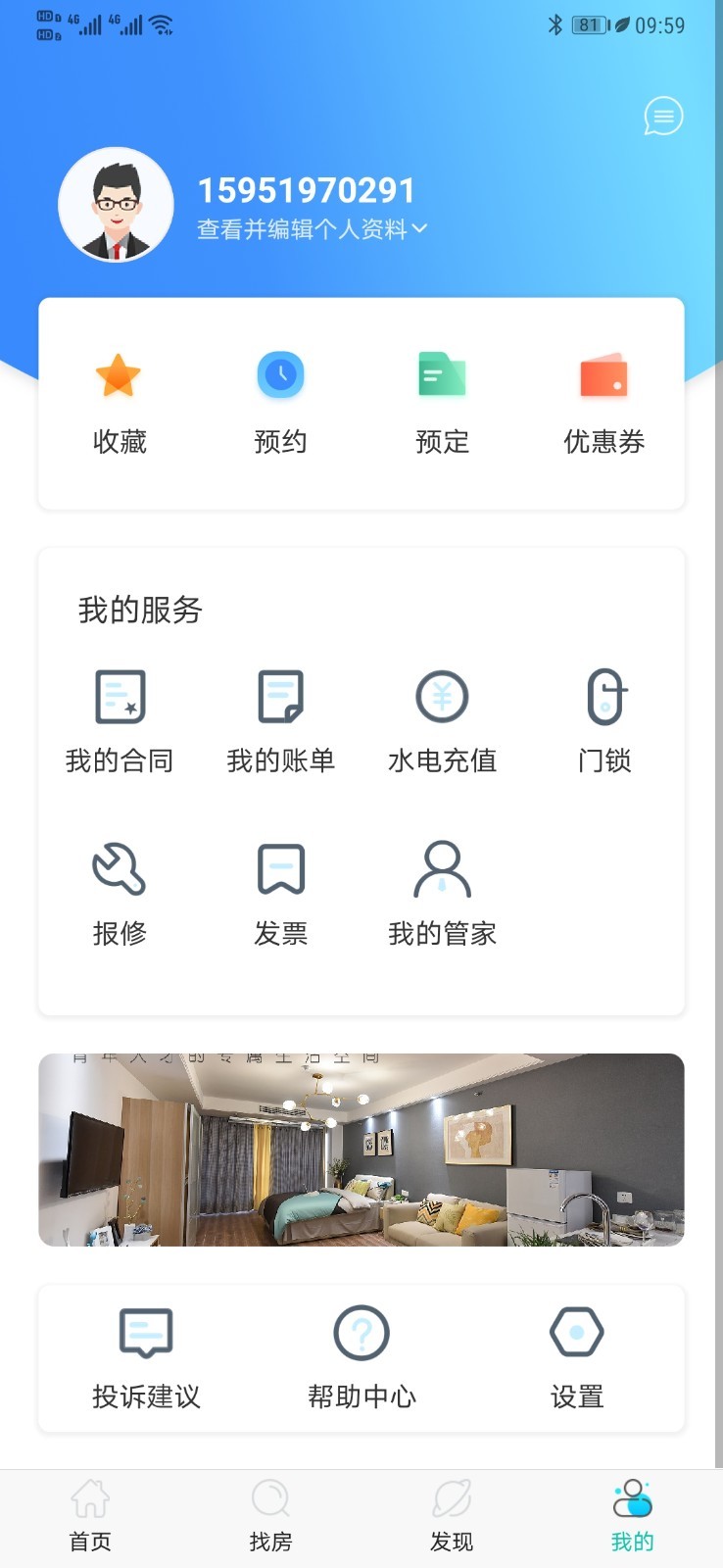The width and height of the screenshot is (723, 1568).
Task: Open 我的合同
Action: click(120, 721)
